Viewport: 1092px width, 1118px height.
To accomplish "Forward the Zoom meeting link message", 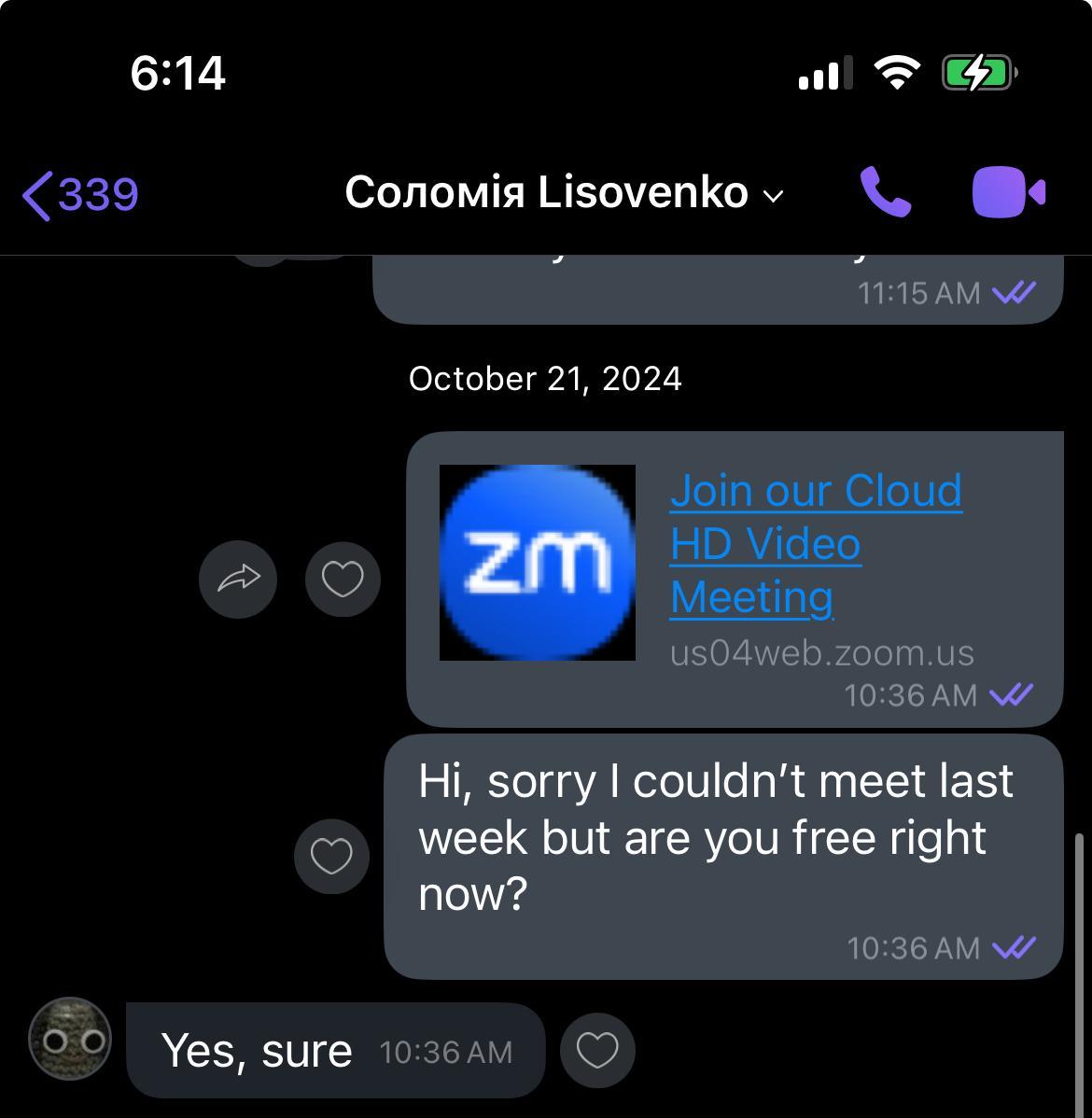I will [238, 580].
